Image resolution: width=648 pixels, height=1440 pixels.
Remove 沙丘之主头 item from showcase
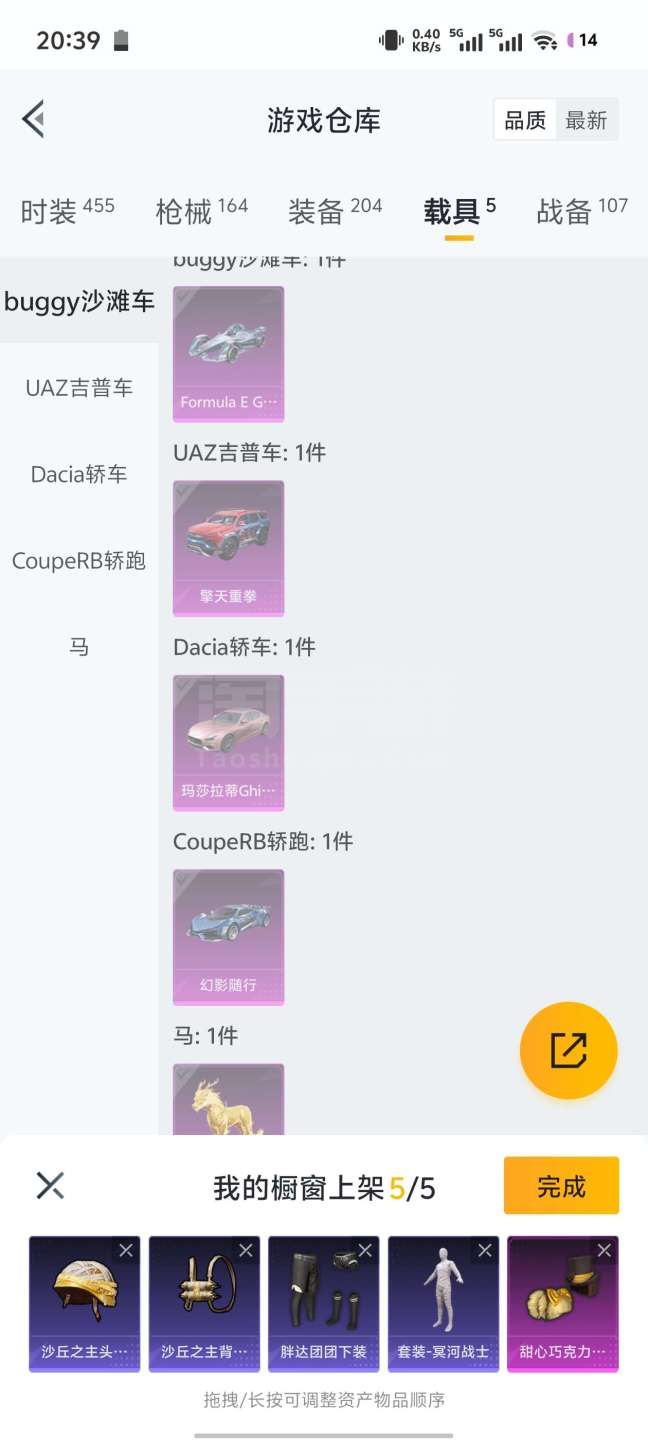(x=126, y=1250)
